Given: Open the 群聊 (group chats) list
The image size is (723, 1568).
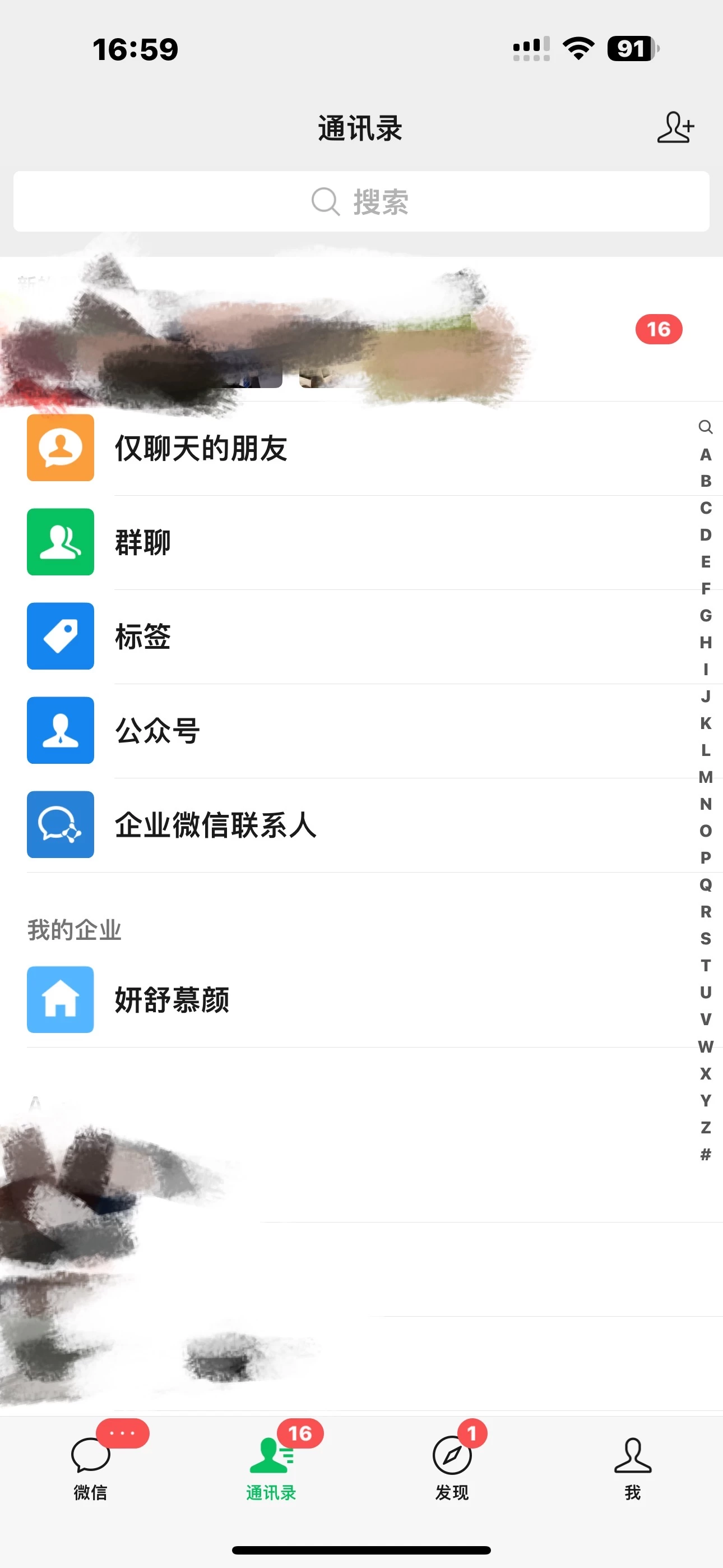Looking at the screenshot, I should click(x=142, y=542).
